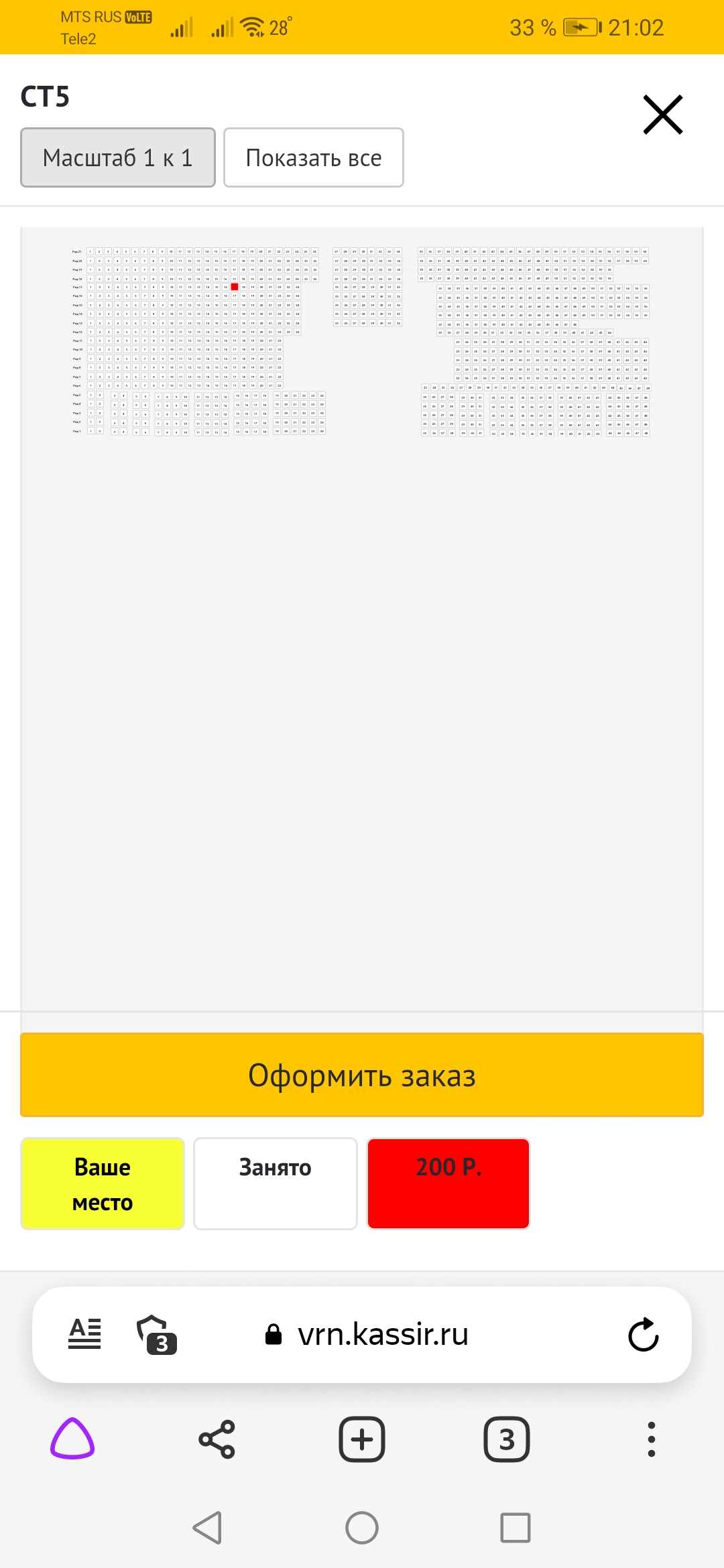
Task: Tap Оформить заказ button
Action: tap(362, 1075)
